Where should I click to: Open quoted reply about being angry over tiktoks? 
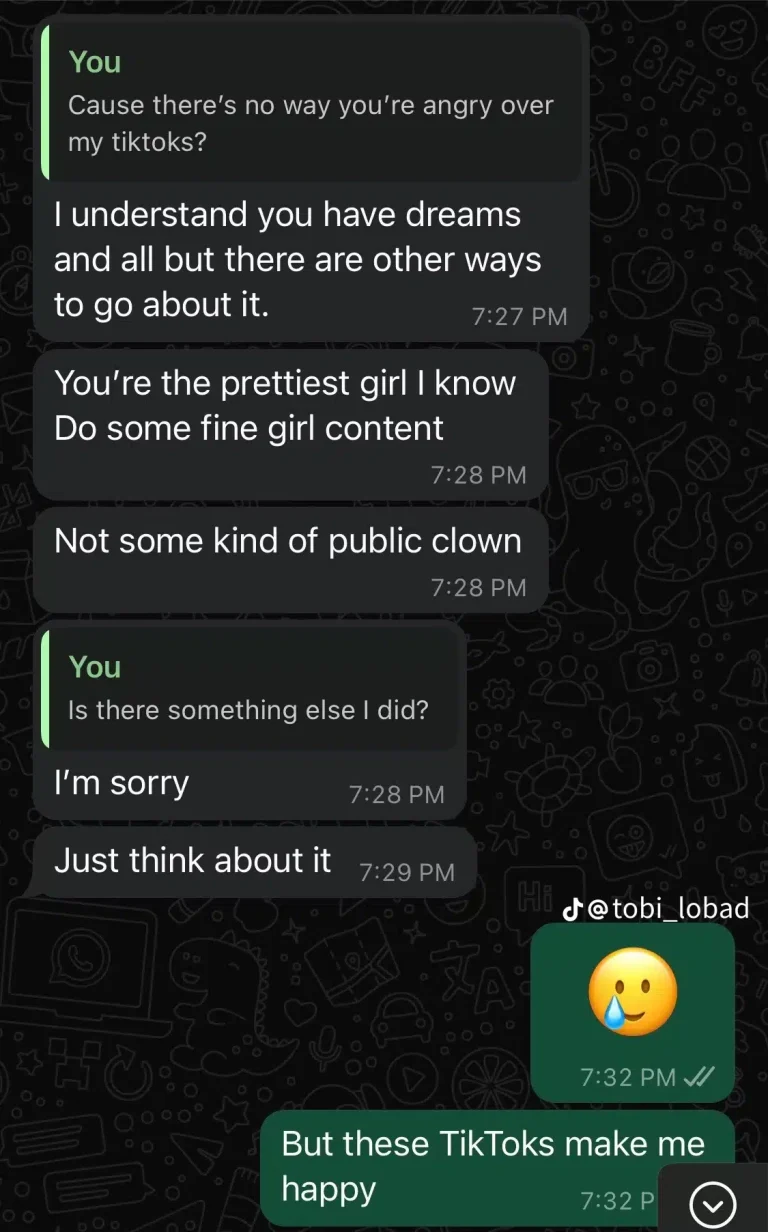point(310,104)
